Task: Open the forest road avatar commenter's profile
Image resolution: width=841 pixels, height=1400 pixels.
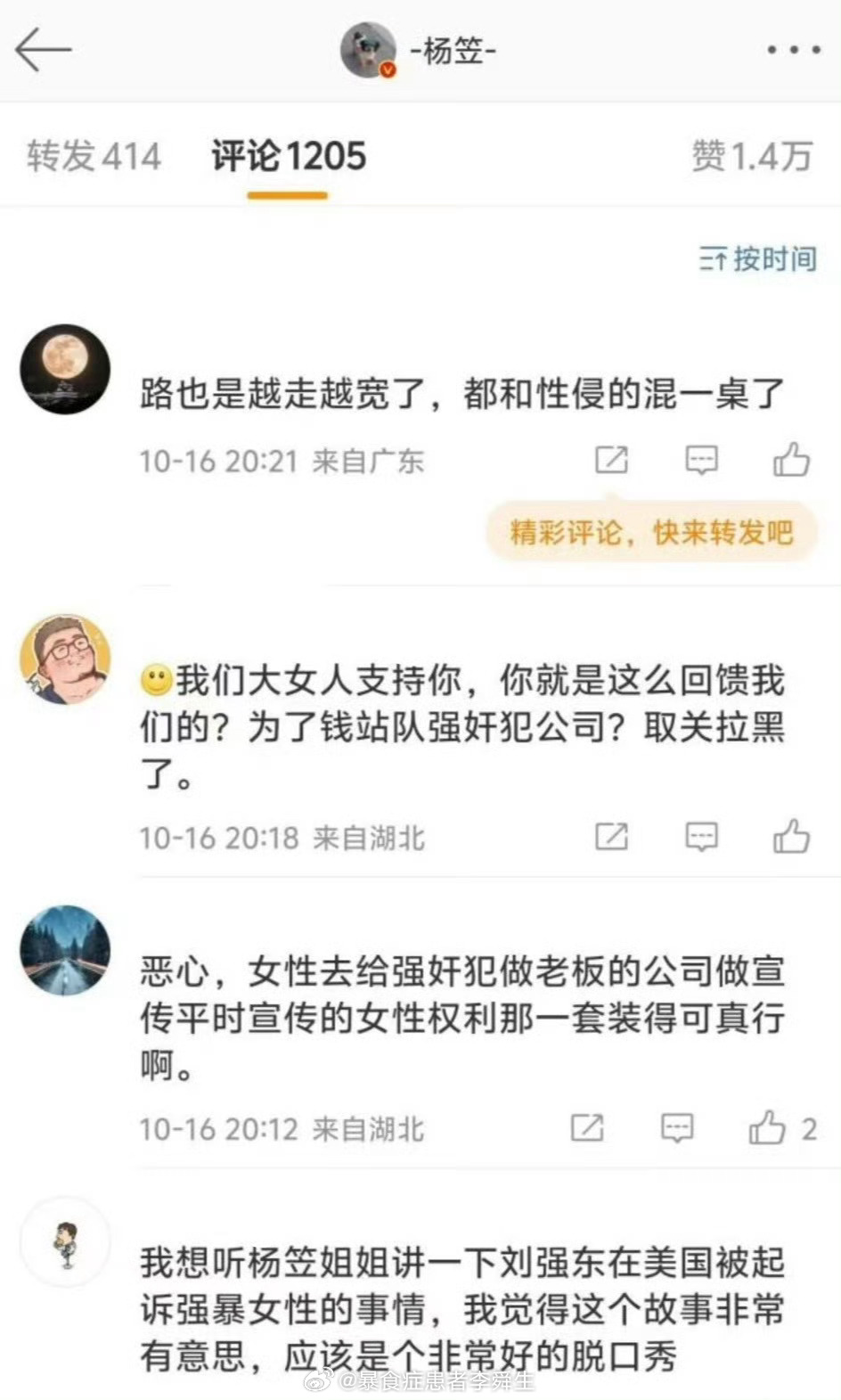Action: tap(65, 950)
